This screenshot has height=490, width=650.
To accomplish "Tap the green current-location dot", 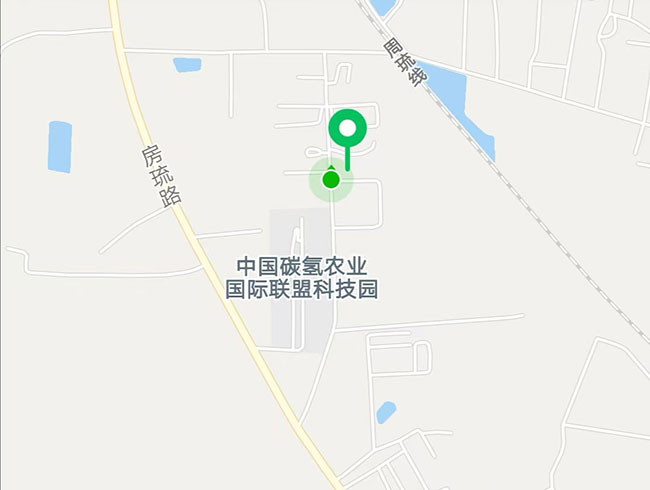I will click(x=331, y=180).
